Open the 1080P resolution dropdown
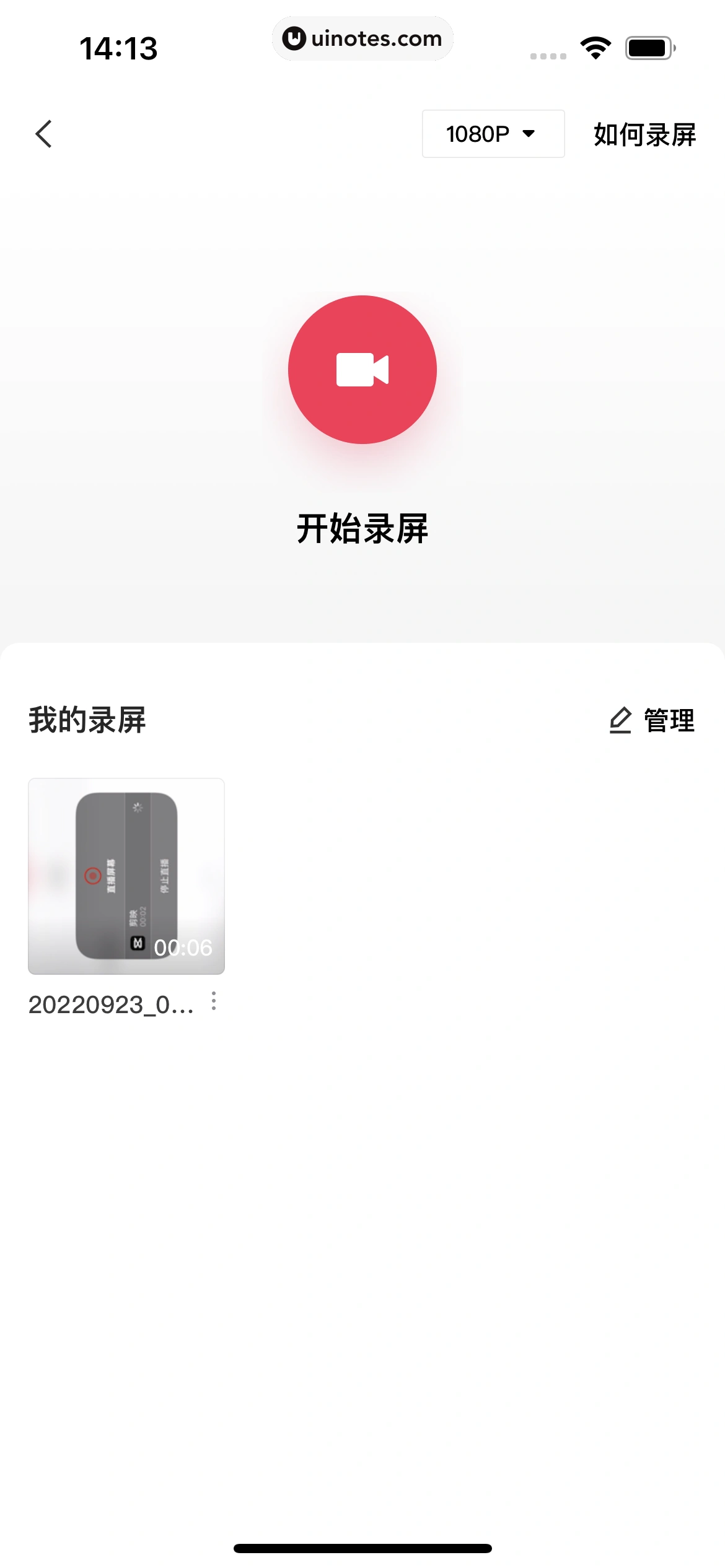The width and height of the screenshot is (725, 1568). [x=493, y=134]
